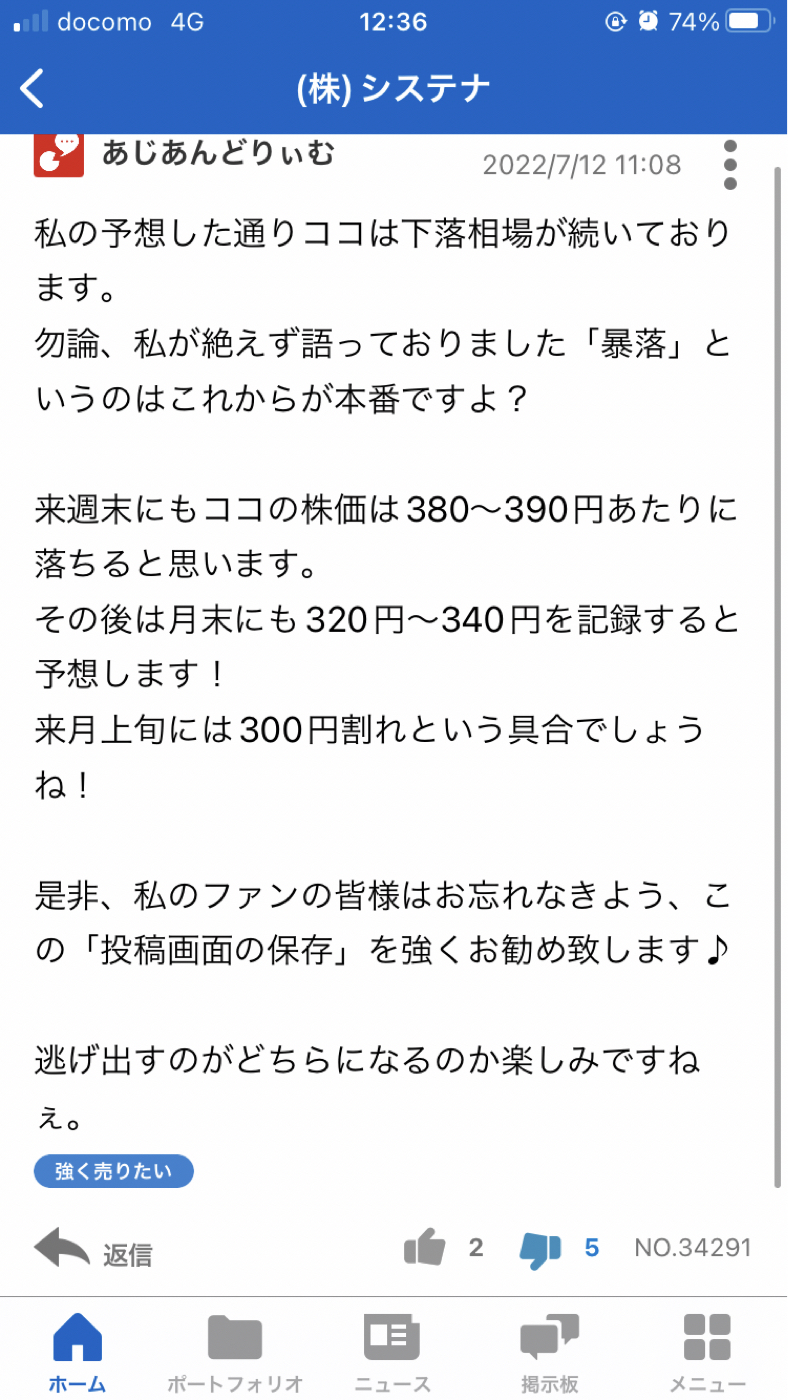Give a thumbs down to the post
This screenshot has width=788, height=1400.
pos(541,1247)
